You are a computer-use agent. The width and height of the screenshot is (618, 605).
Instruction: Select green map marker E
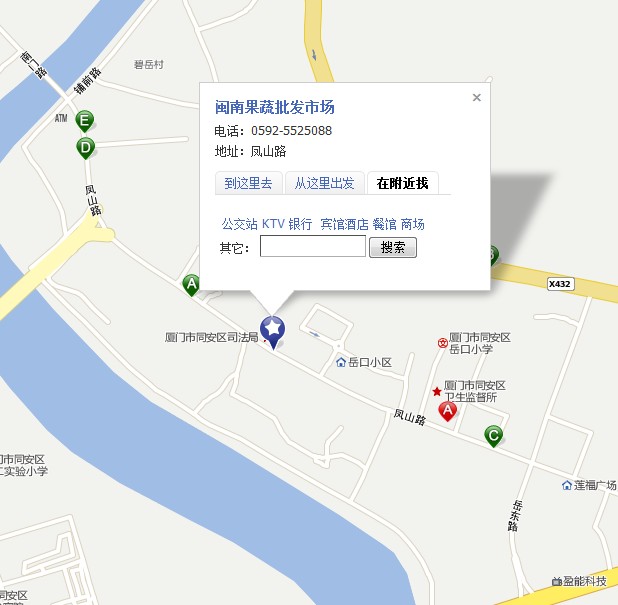pos(85,122)
